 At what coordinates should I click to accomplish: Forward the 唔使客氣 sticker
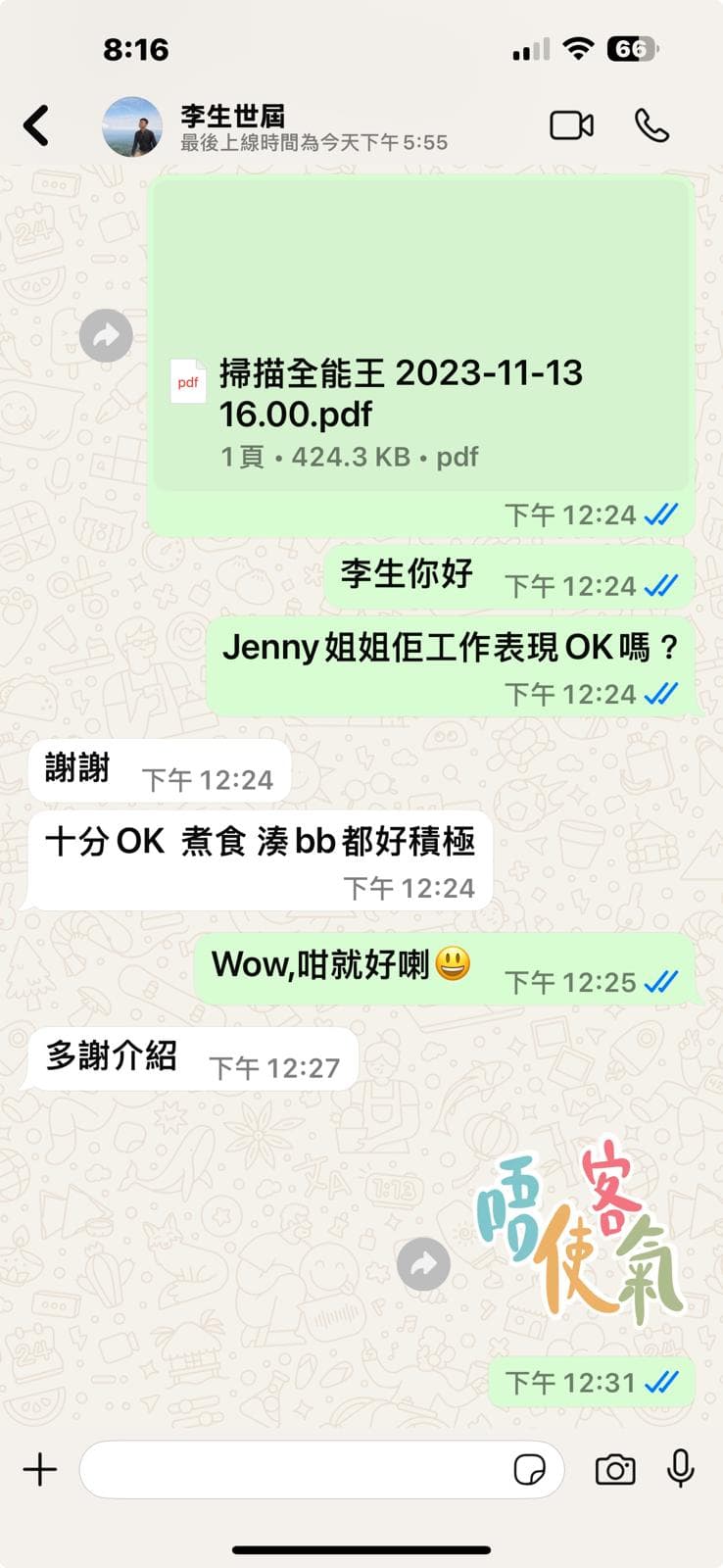point(423,1264)
